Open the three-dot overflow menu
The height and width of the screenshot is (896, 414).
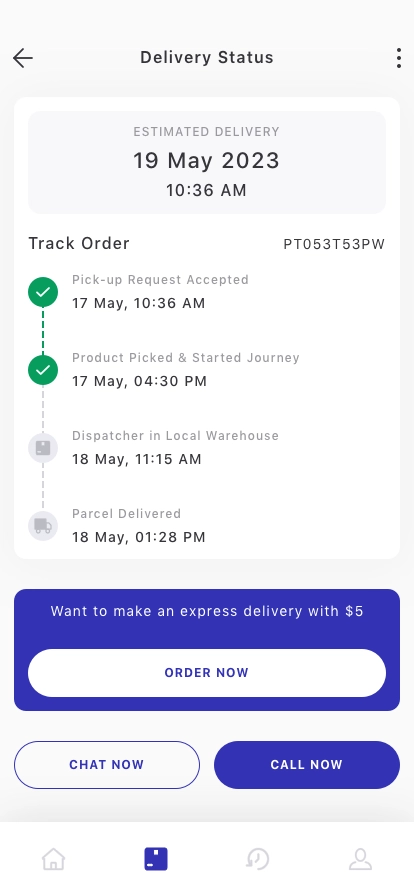pos(399,58)
